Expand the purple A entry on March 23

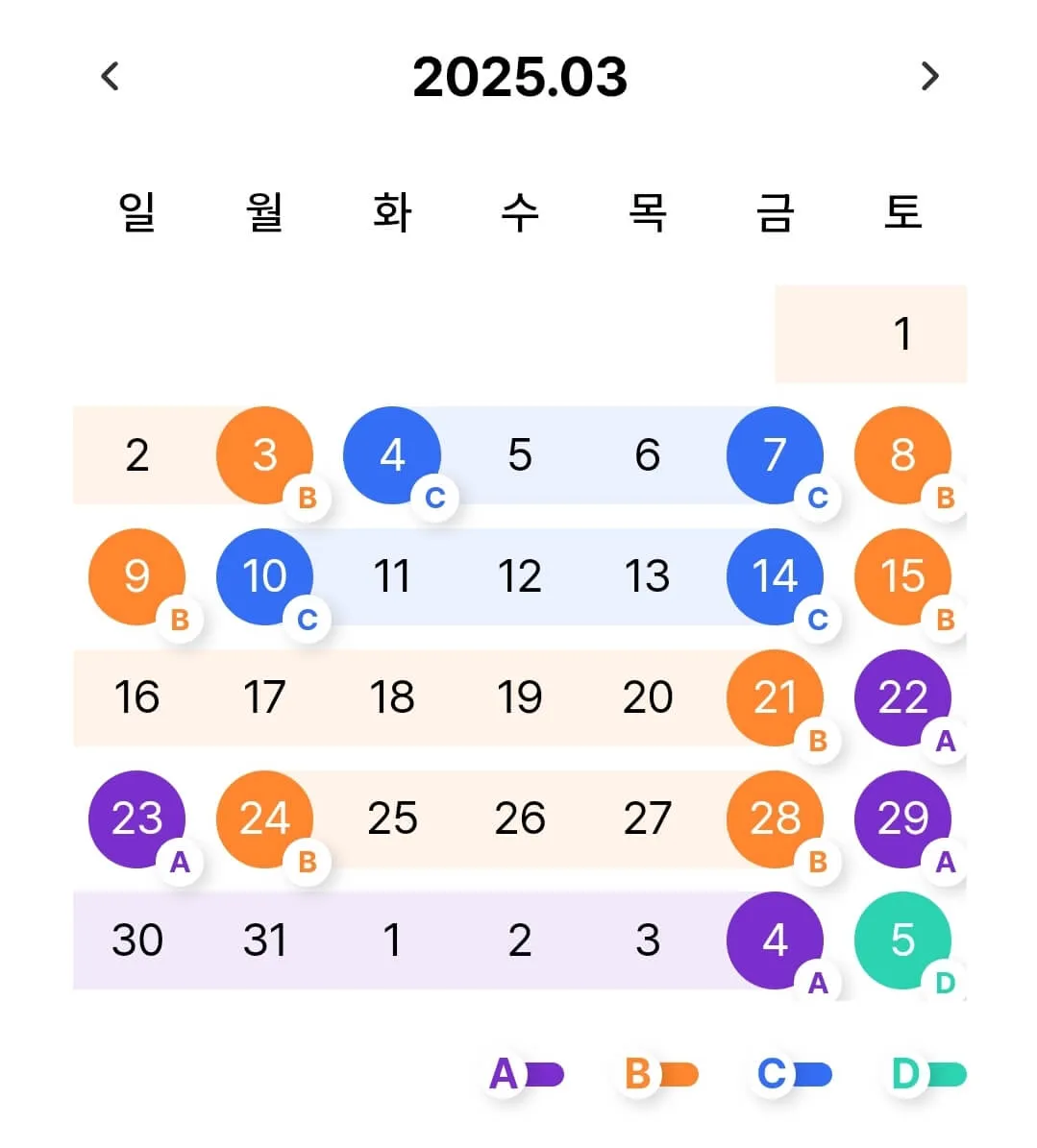point(136,819)
